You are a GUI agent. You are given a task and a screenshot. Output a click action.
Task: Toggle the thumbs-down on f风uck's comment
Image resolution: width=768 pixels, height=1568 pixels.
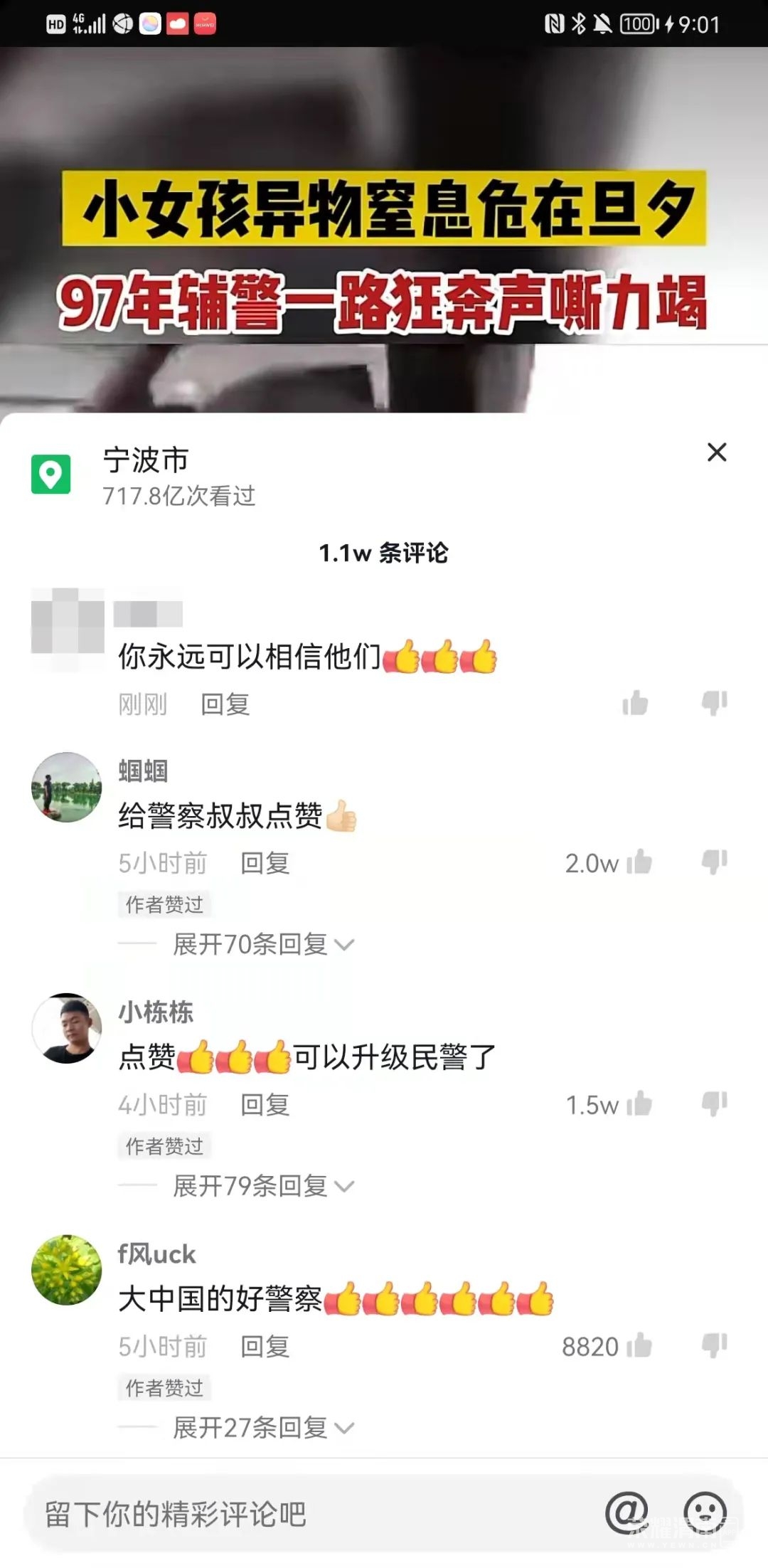[715, 1345]
